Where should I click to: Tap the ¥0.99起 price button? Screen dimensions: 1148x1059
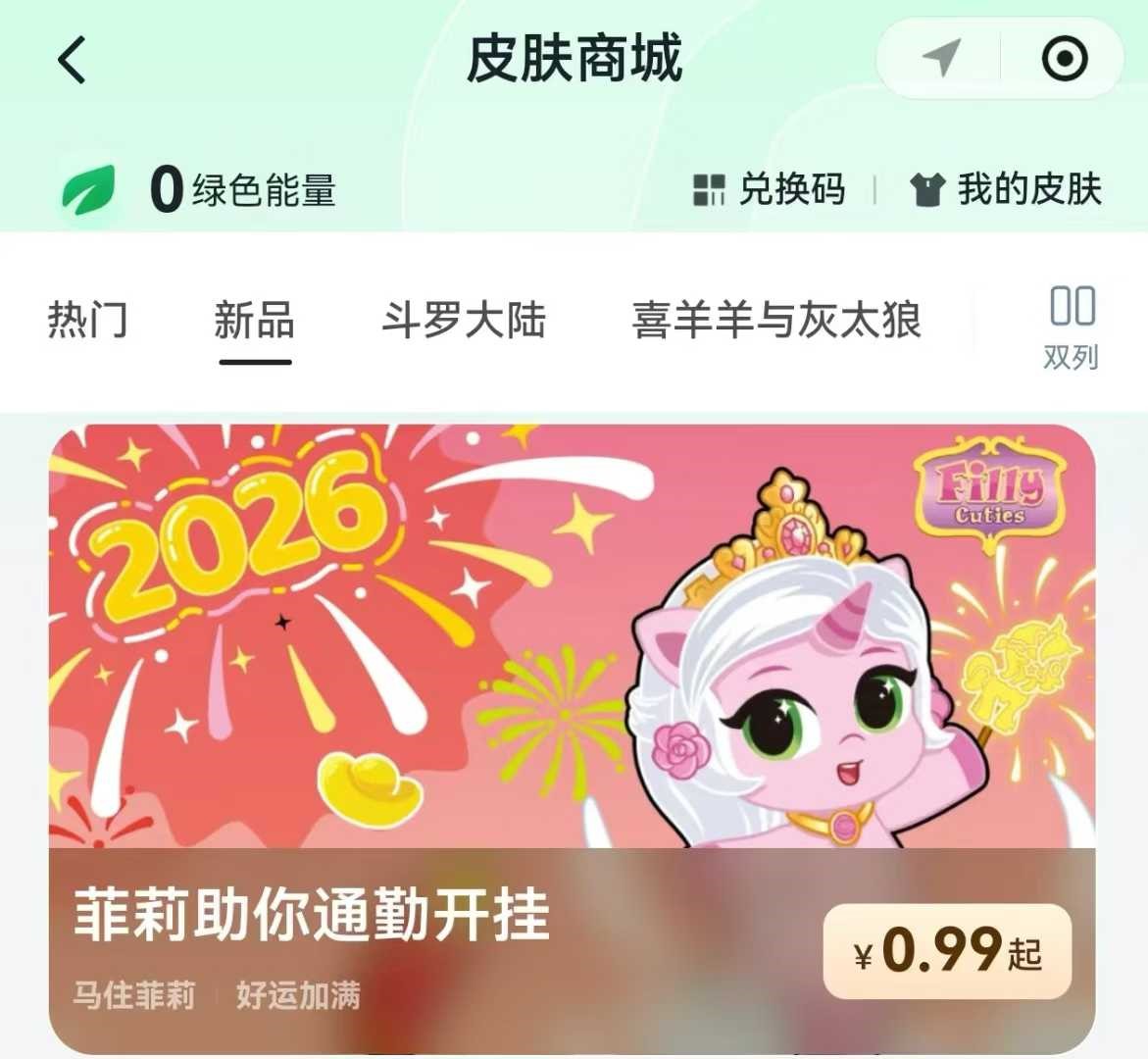click(946, 951)
